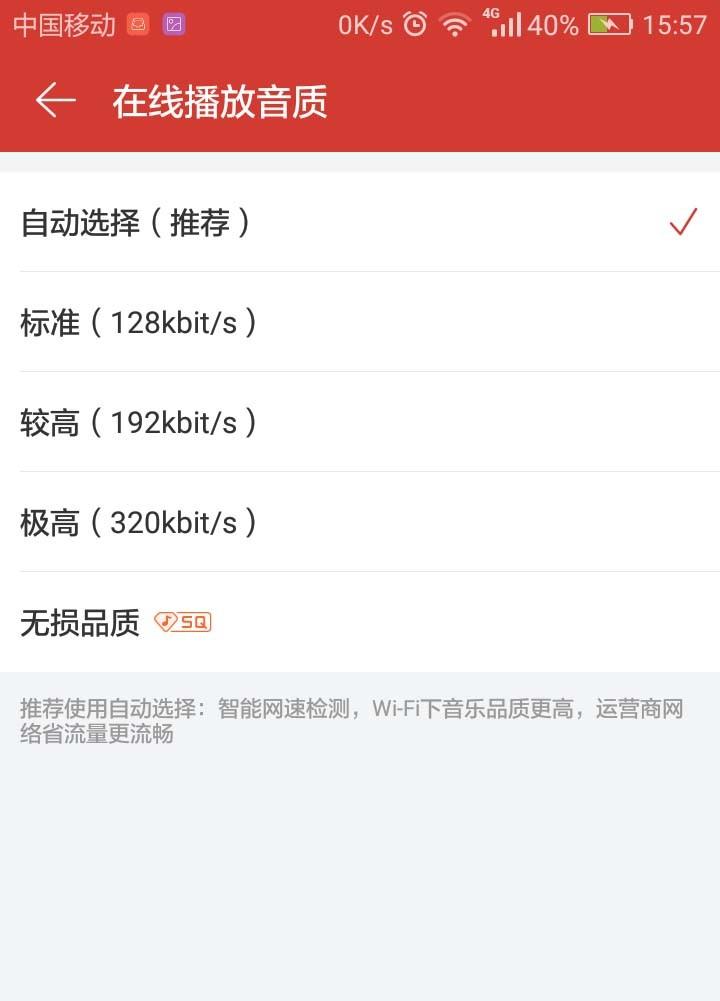Click the 40% battery percentage text
Screen dimensions: 720x1001
click(x=555, y=24)
